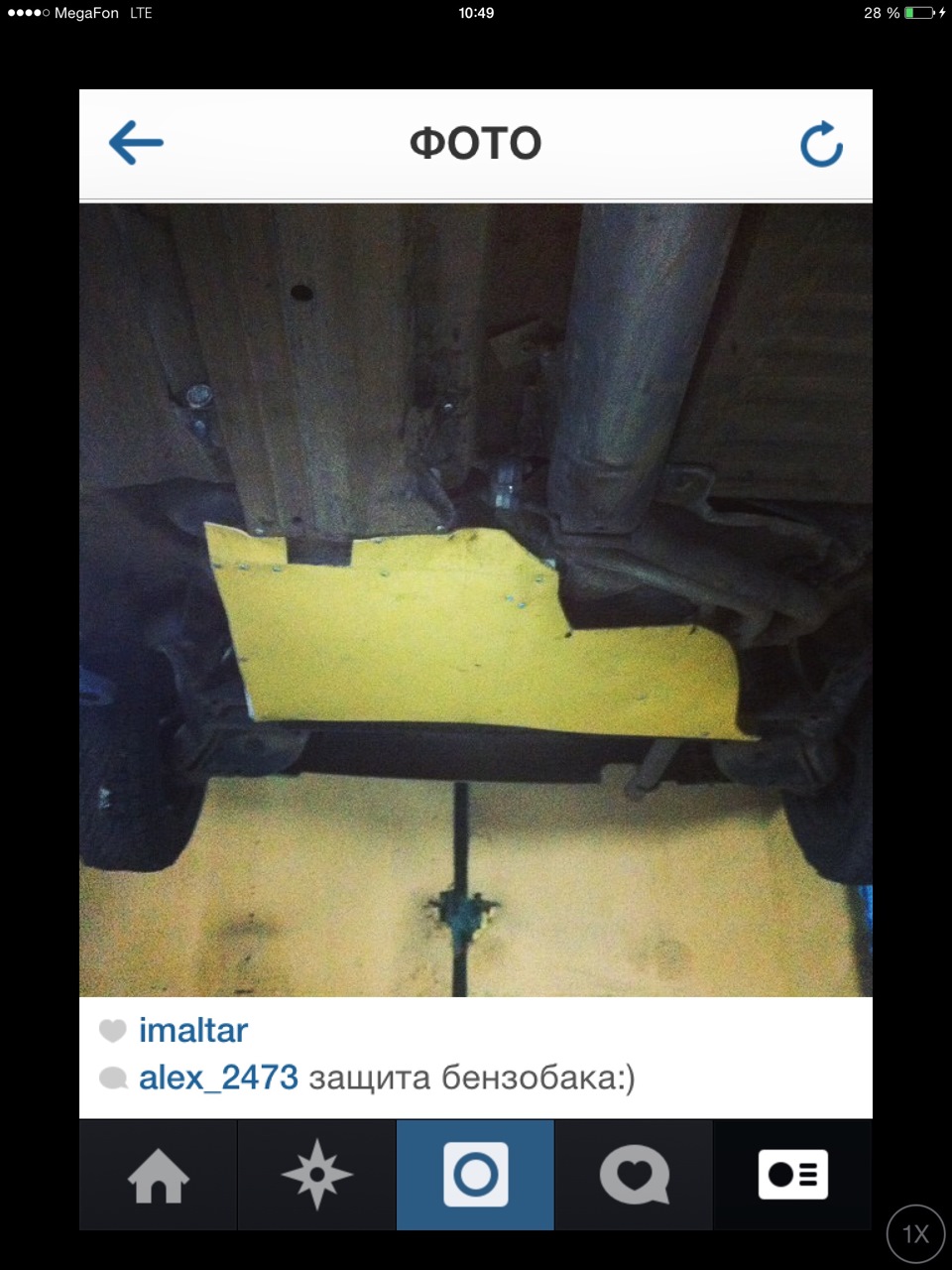Open the camera tab
Image resolution: width=952 pixels, height=1270 pixels.
pos(476,1176)
